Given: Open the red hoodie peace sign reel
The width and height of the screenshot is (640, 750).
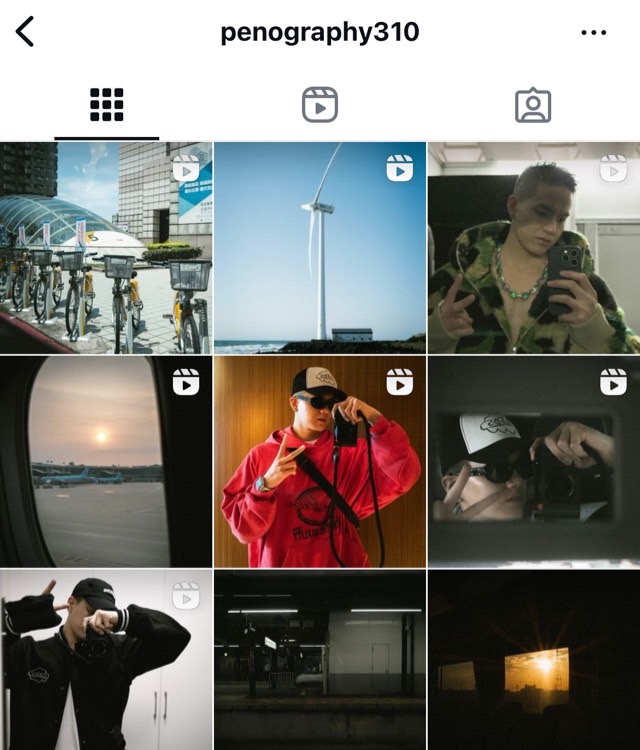Looking at the screenshot, I should tap(320, 461).
